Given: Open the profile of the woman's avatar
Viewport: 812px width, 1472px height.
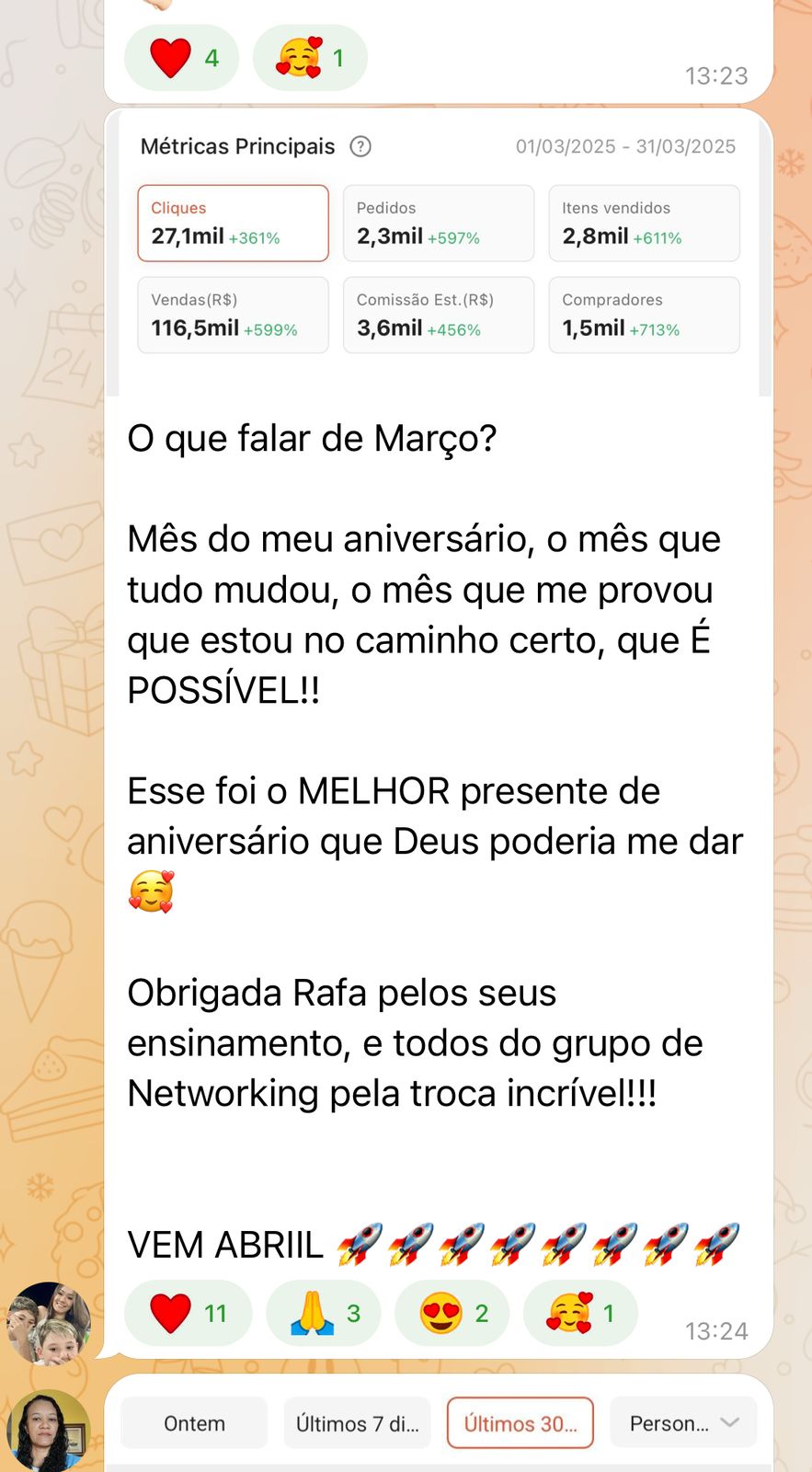Looking at the screenshot, I should pyautogui.click(x=49, y=1431).
